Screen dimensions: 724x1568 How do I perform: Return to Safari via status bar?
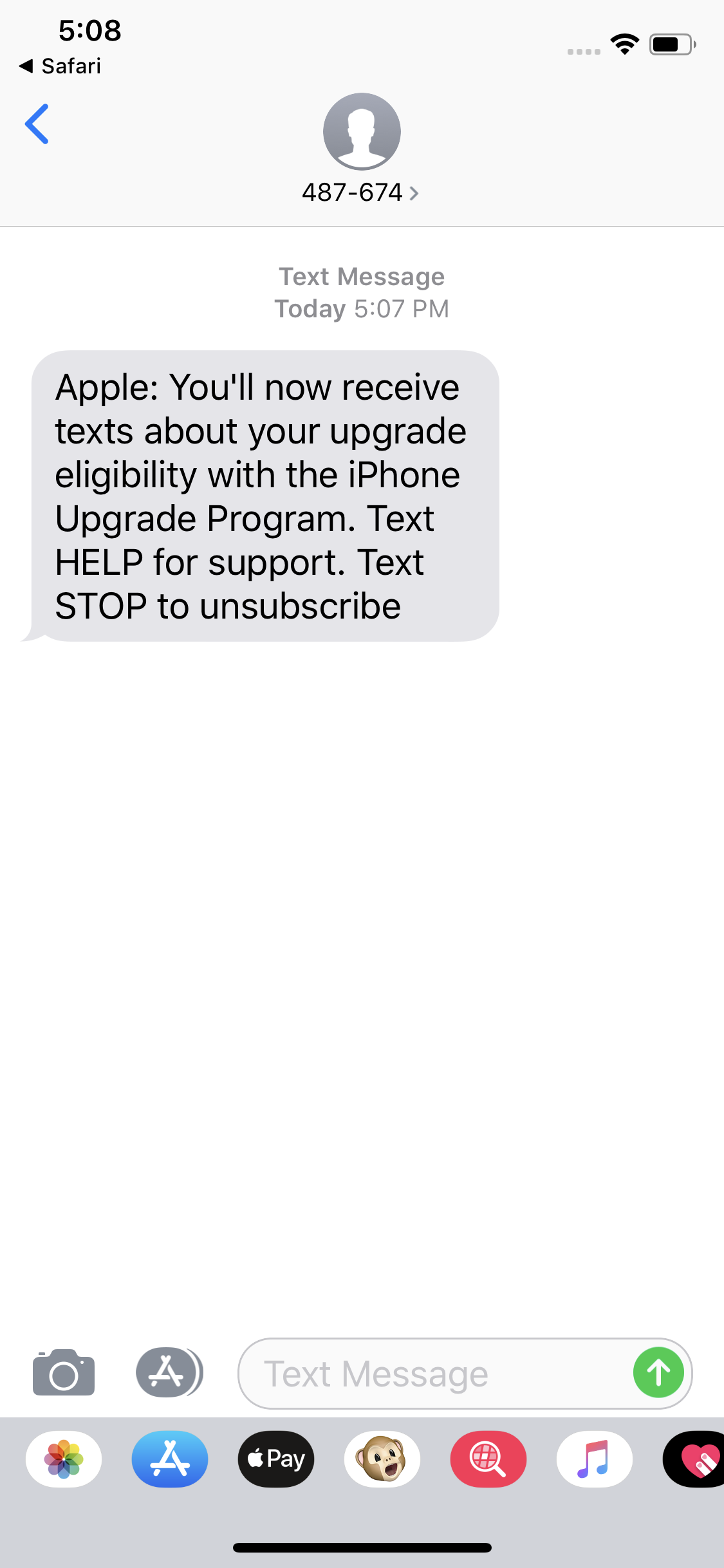coord(61,66)
